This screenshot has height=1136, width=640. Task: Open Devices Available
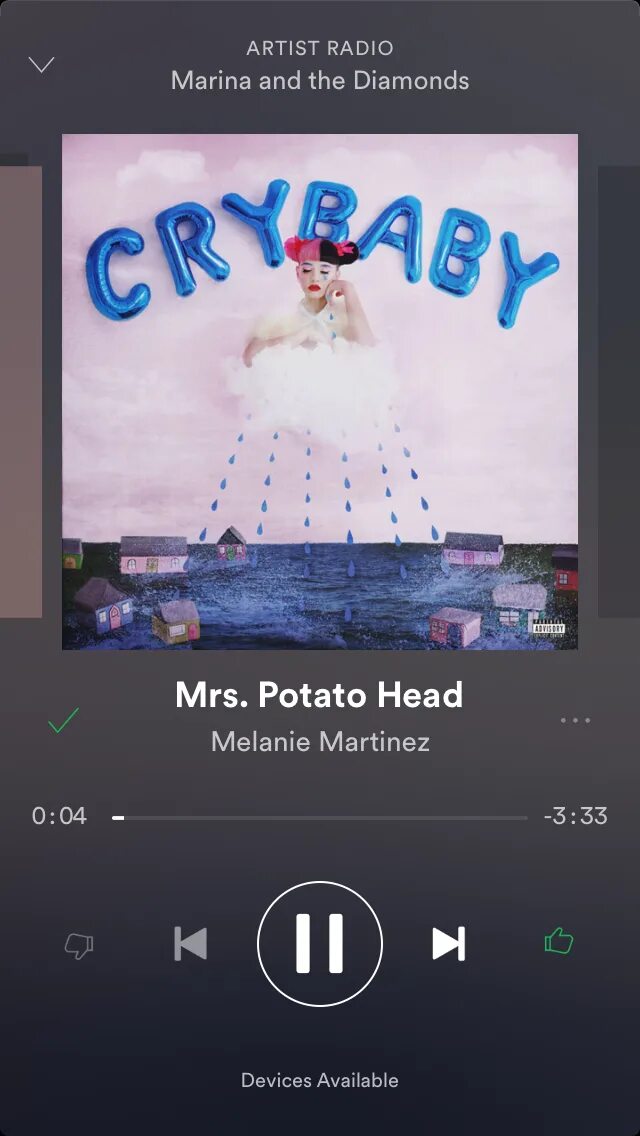(x=320, y=1080)
